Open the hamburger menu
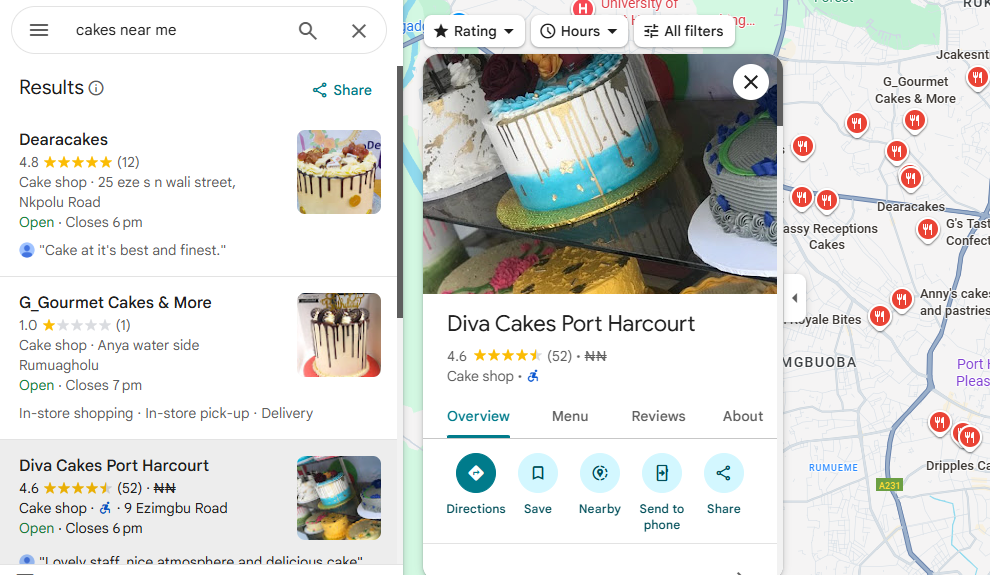Image resolution: width=990 pixels, height=575 pixels. 39,30
